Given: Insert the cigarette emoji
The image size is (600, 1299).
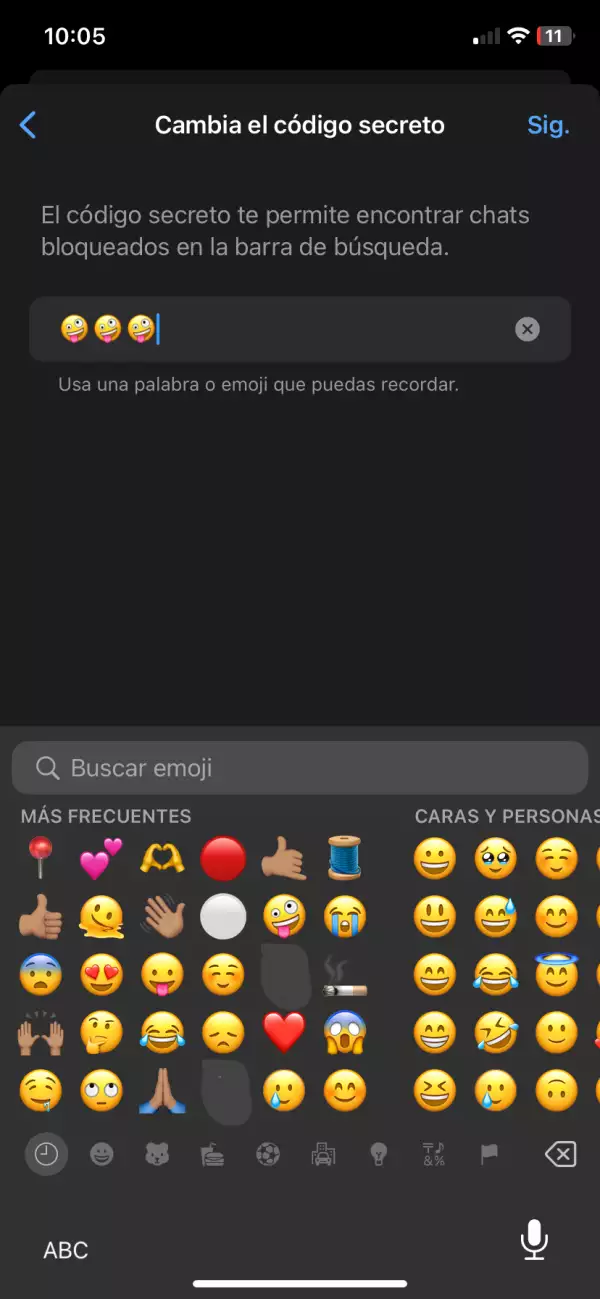Looking at the screenshot, I should tap(344, 974).
